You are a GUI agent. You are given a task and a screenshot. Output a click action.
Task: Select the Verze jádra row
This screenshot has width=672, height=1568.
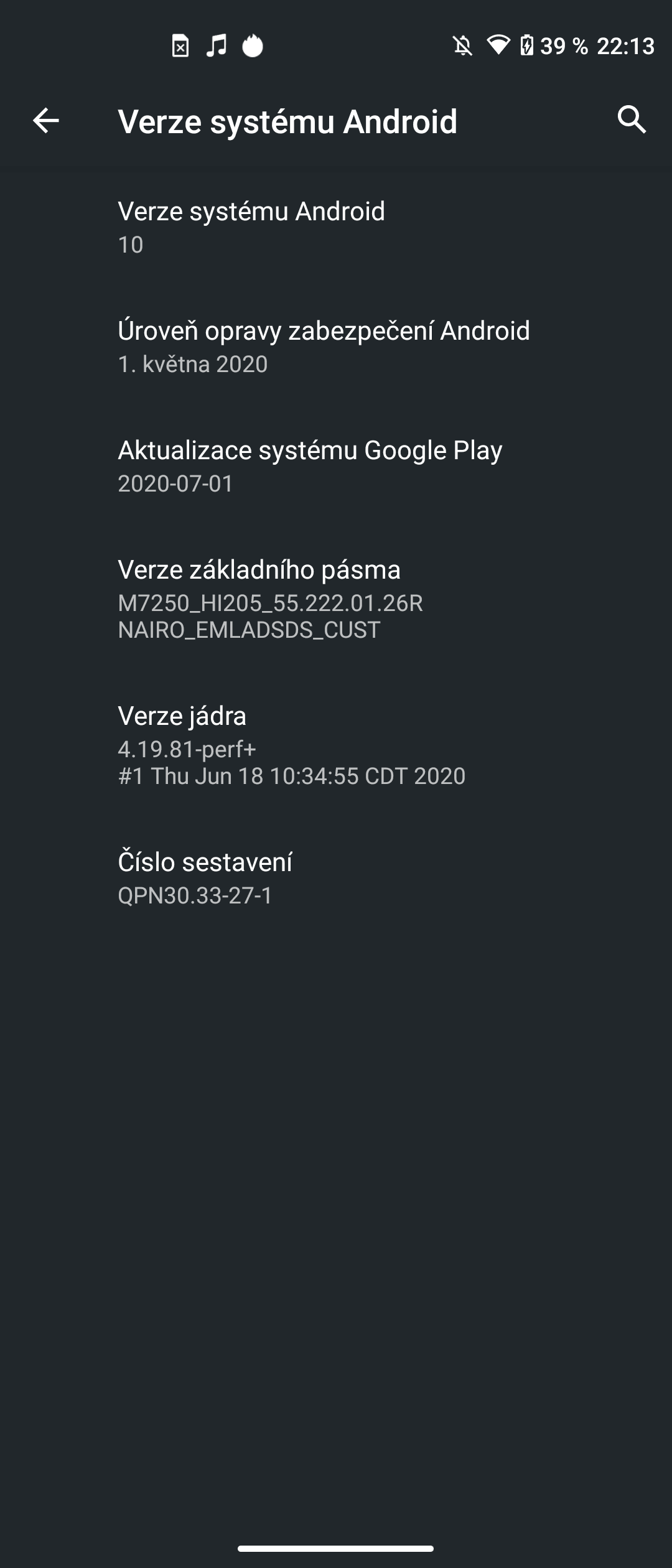pos(336,745)
